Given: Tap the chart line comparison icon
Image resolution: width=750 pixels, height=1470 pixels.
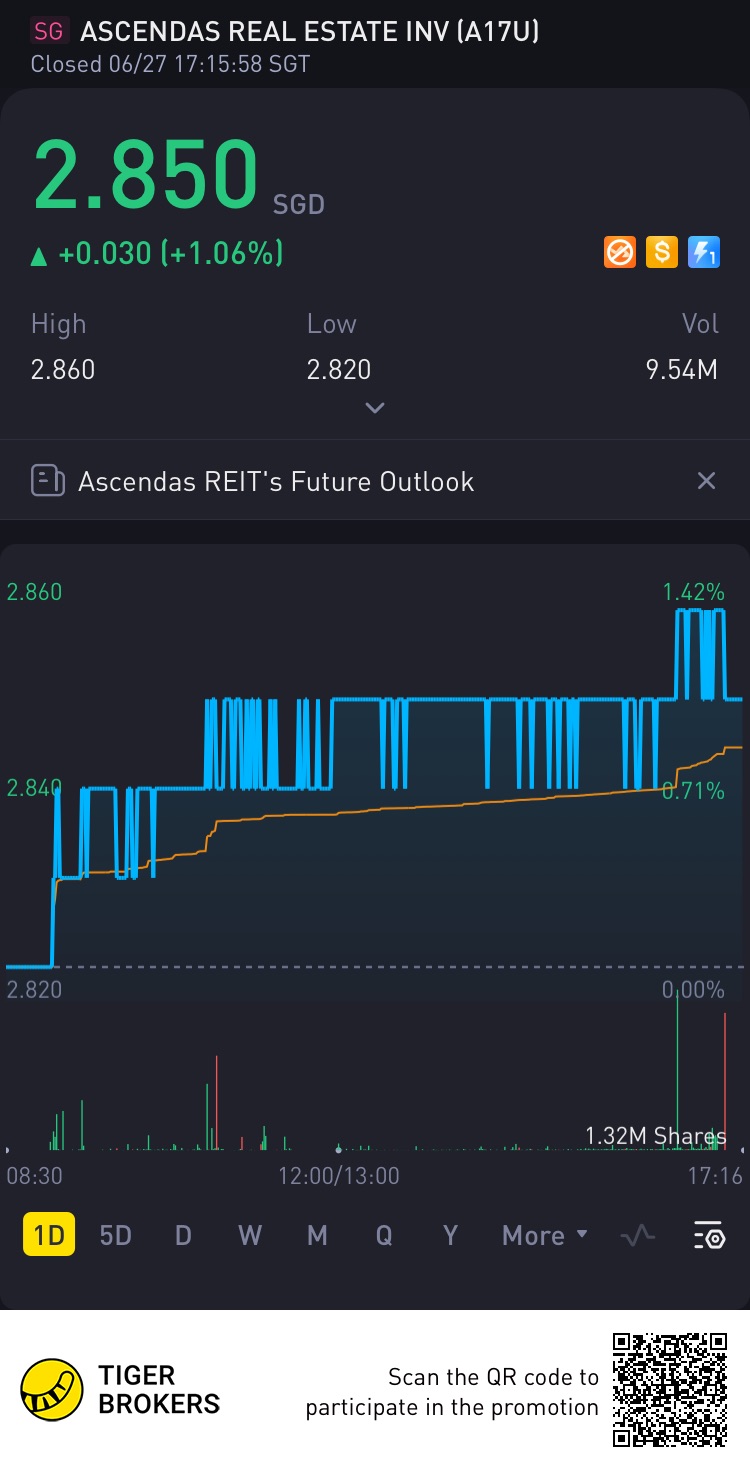Looking at the screenshot, I should [x=637, y=1236].
